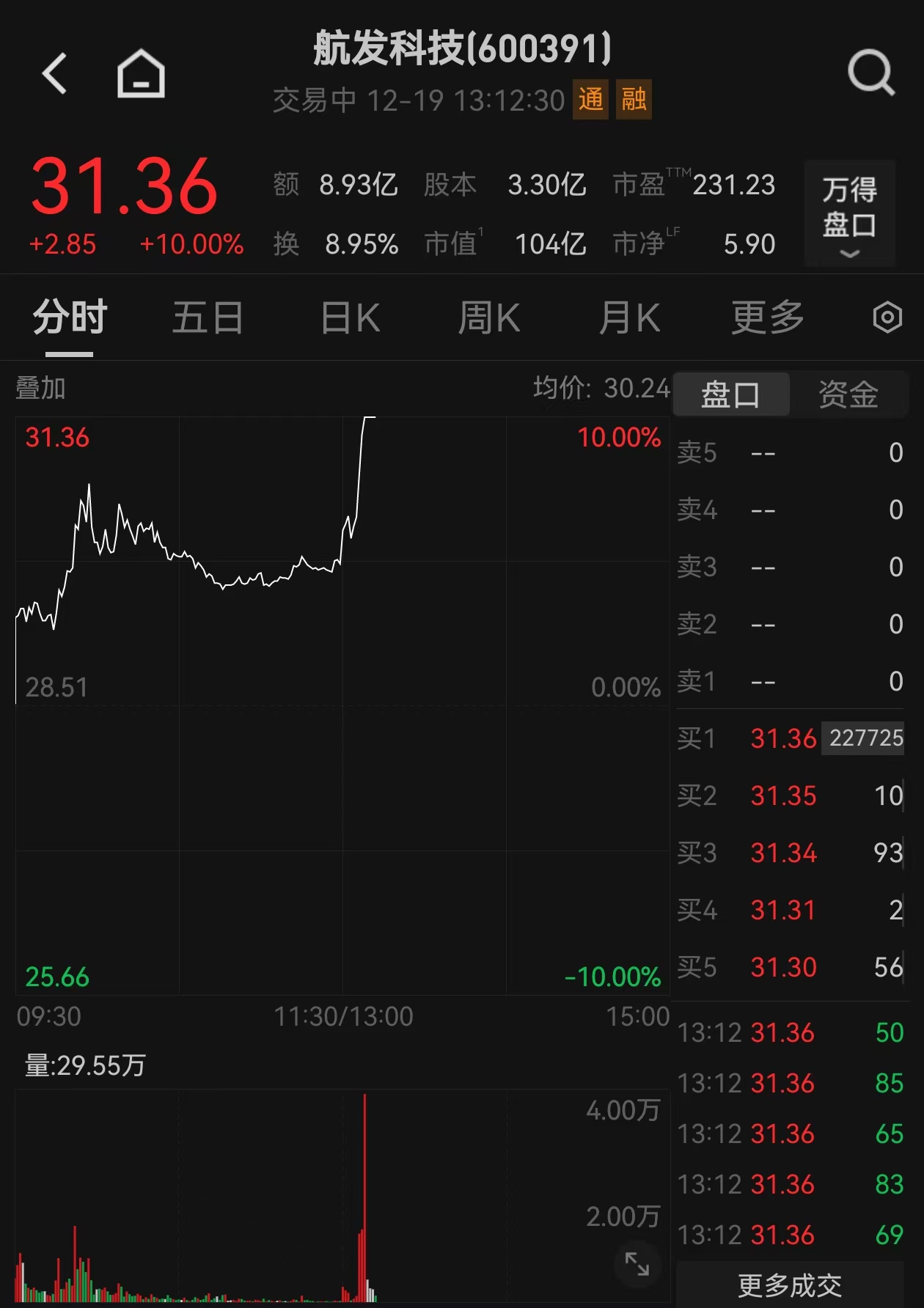
Task: Go back using the arrow icon
Action: pos(55,73)
